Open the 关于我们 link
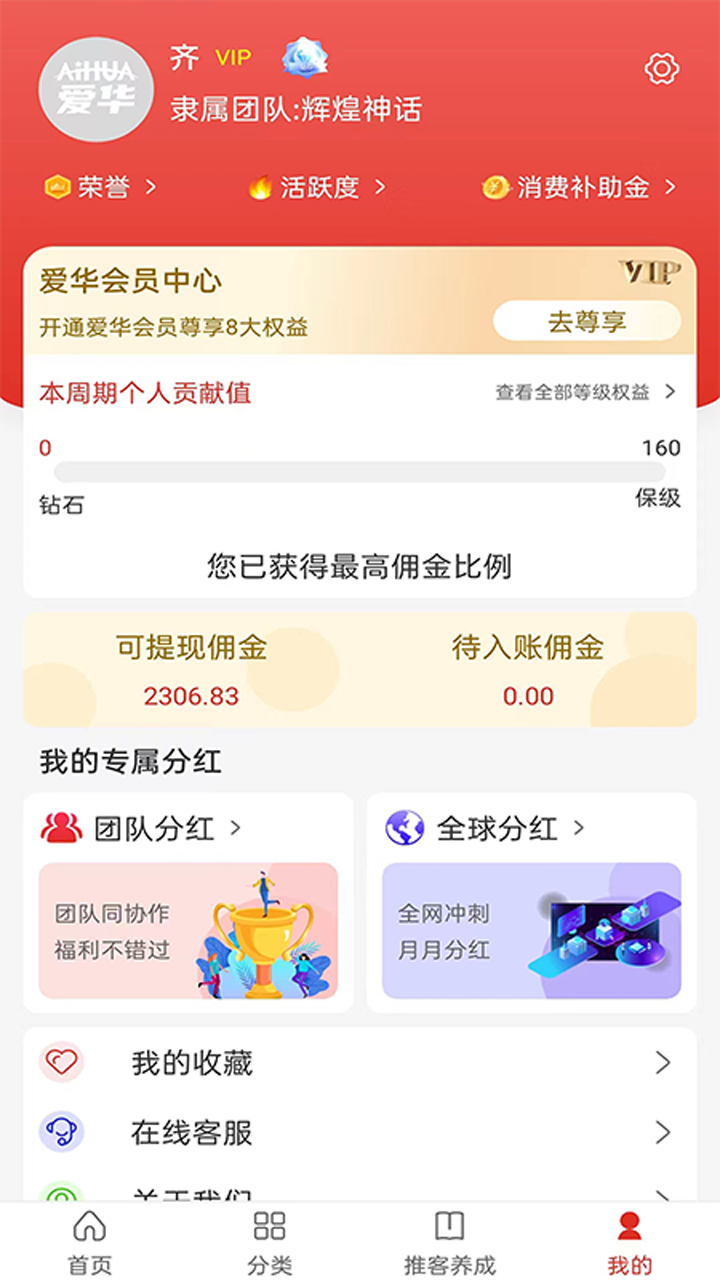This screenshot has height=1280, width=720. pyautogui.click(x=190, y=1195)
